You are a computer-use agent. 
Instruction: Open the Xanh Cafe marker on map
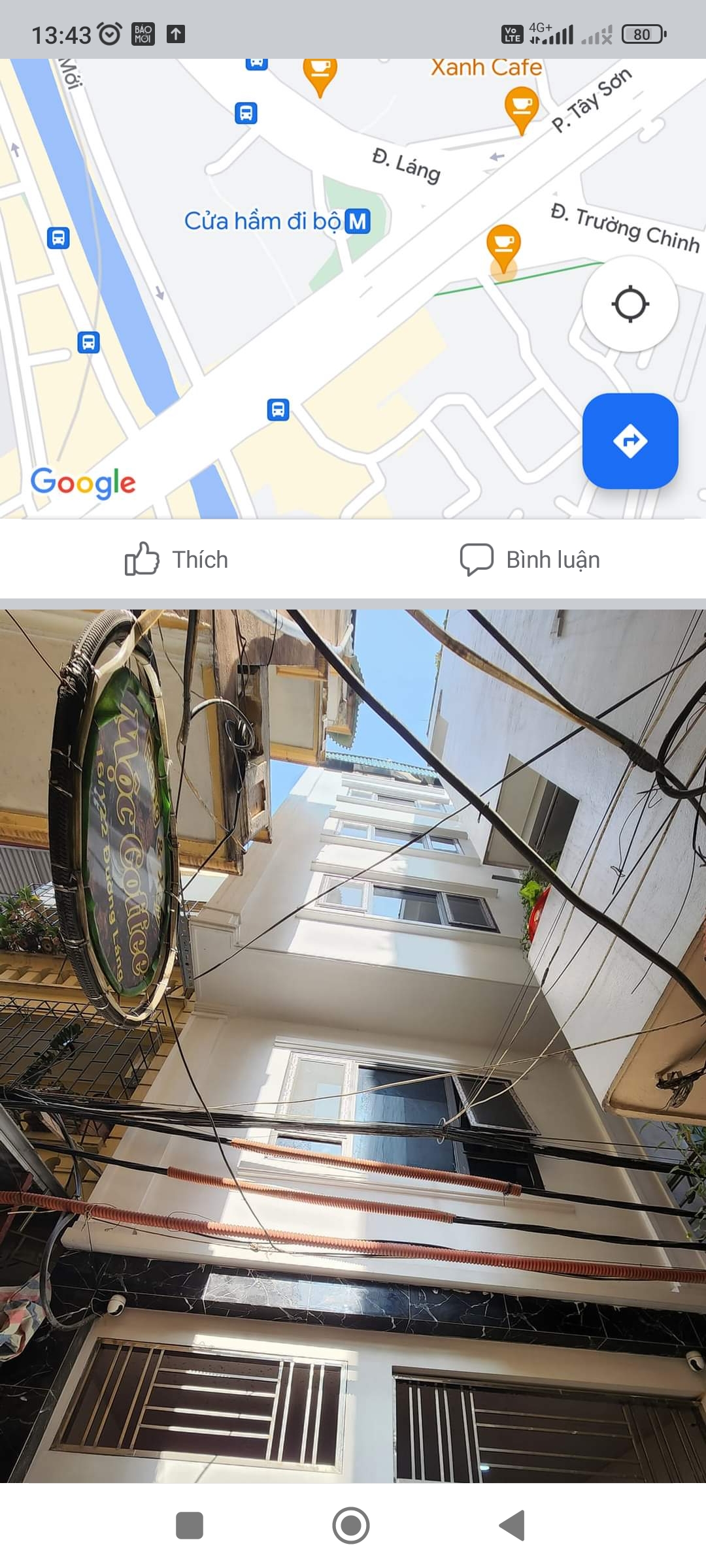pyautogui.click(x=521, y=106)
